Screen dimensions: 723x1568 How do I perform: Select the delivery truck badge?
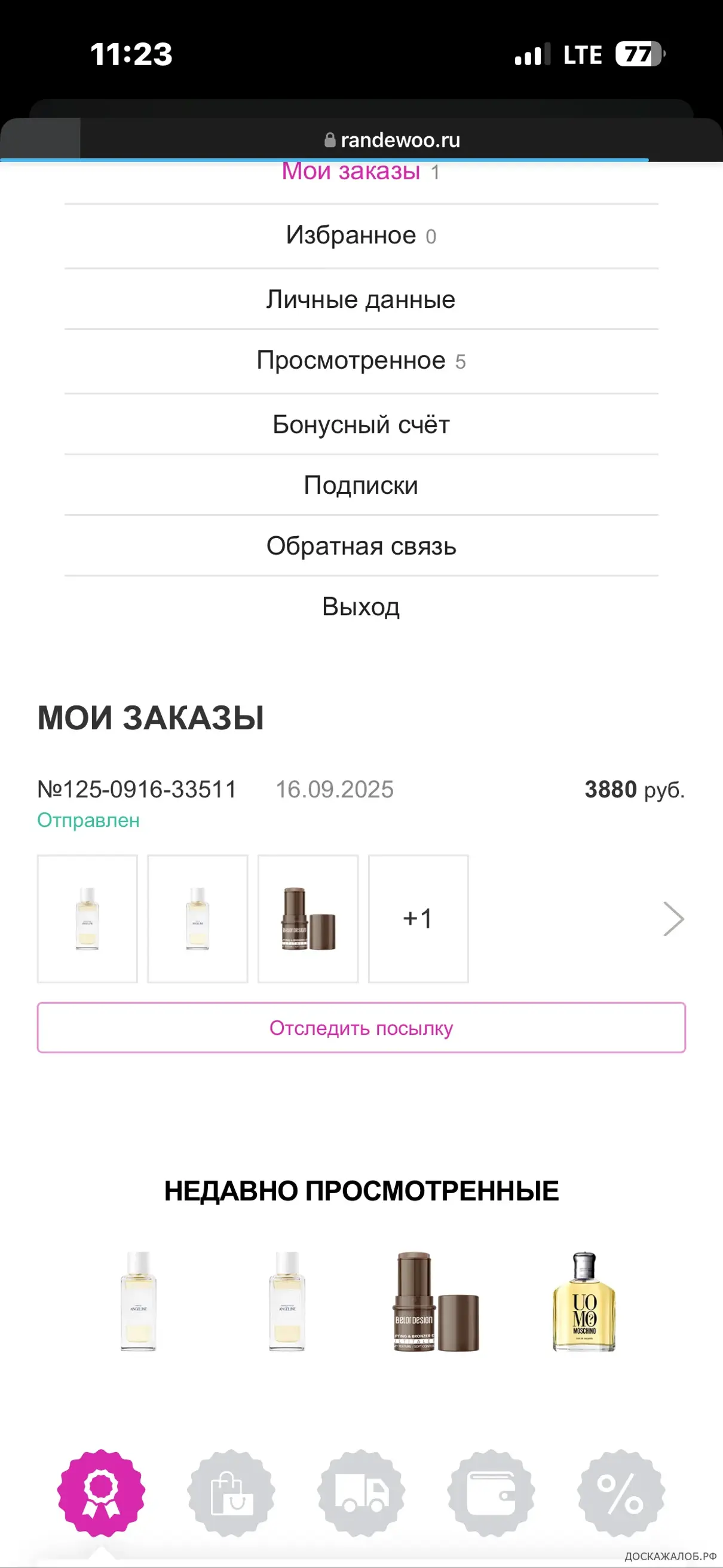pyautogui.click(x=361, y=1493)
